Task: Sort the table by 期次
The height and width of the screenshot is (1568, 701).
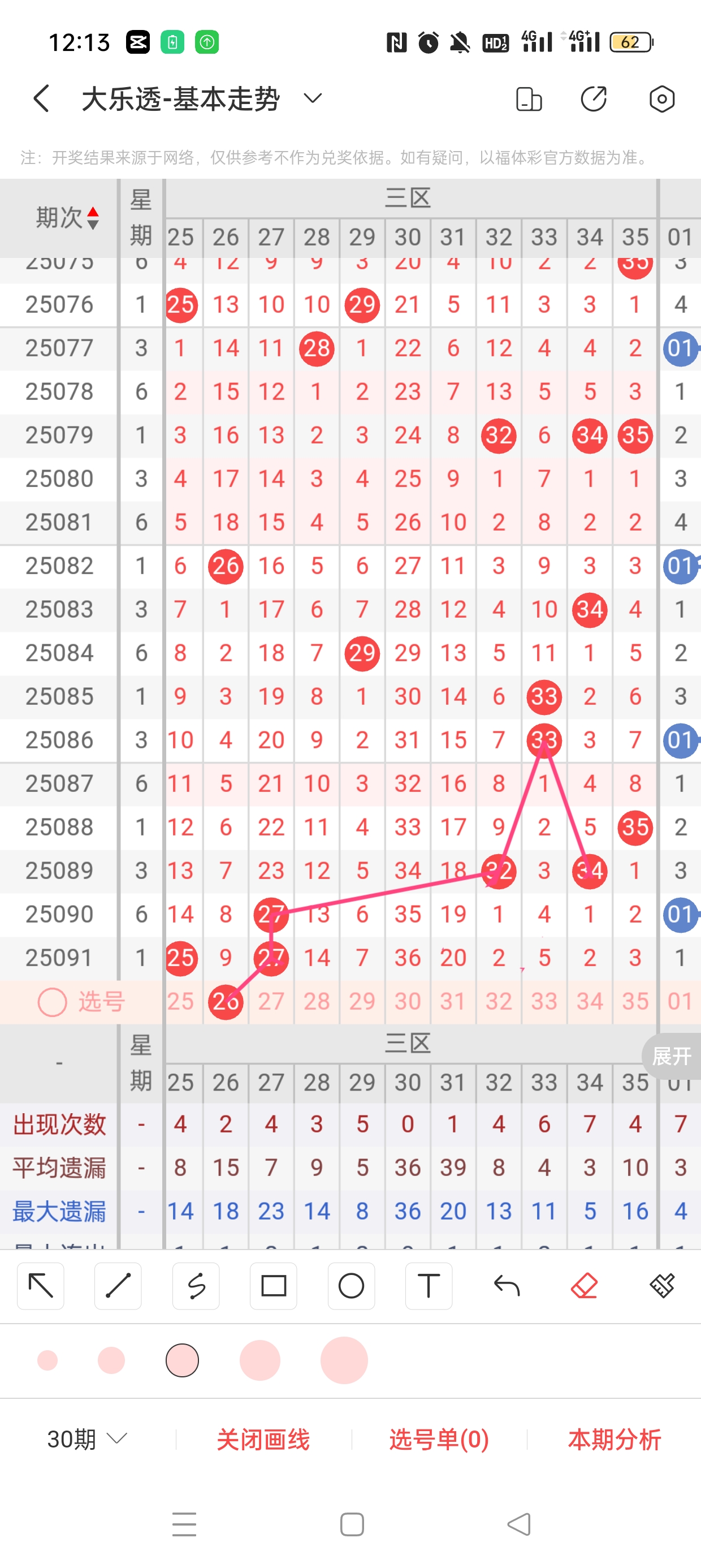Action: (67, 217)
